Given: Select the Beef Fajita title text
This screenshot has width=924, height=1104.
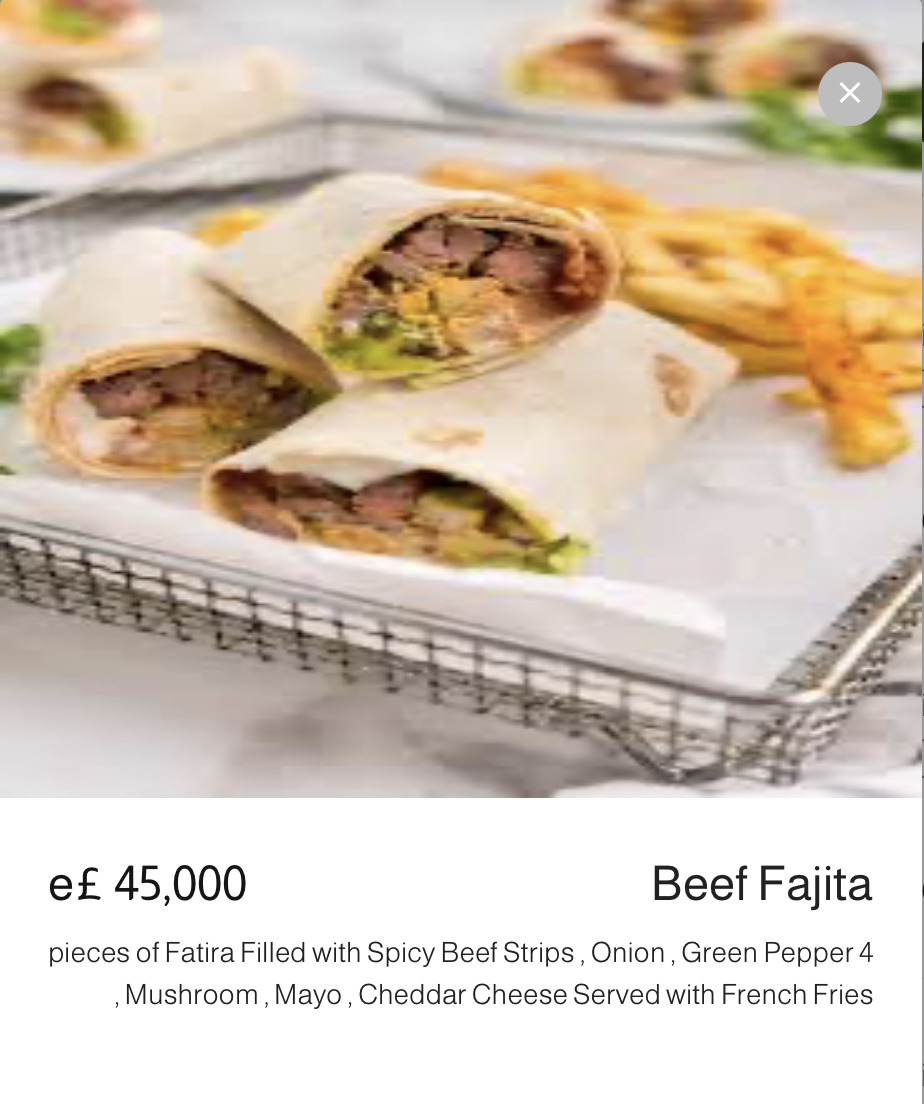Looking at the screenshot, I should (761, 883).
